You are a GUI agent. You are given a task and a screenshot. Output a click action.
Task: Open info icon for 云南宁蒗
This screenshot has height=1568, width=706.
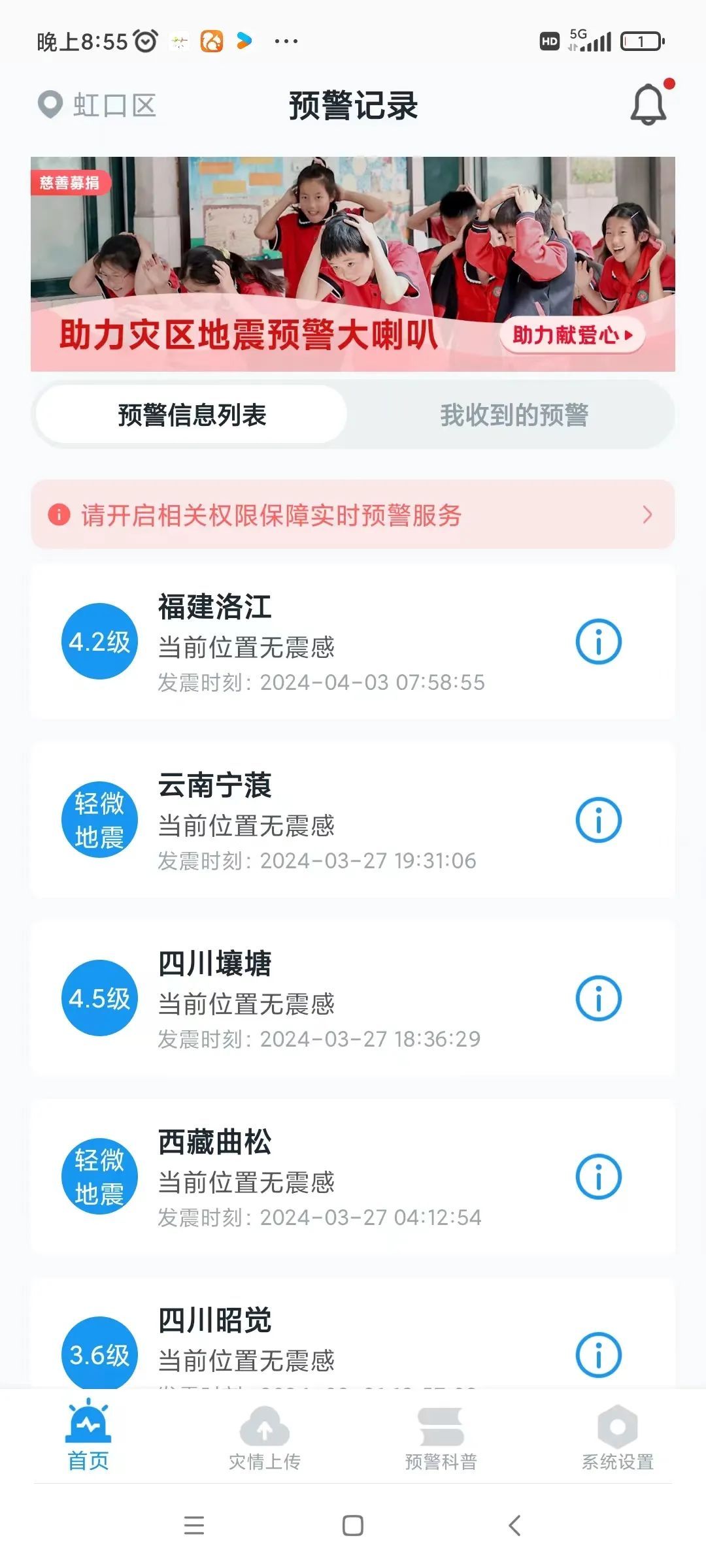(598, 820)
